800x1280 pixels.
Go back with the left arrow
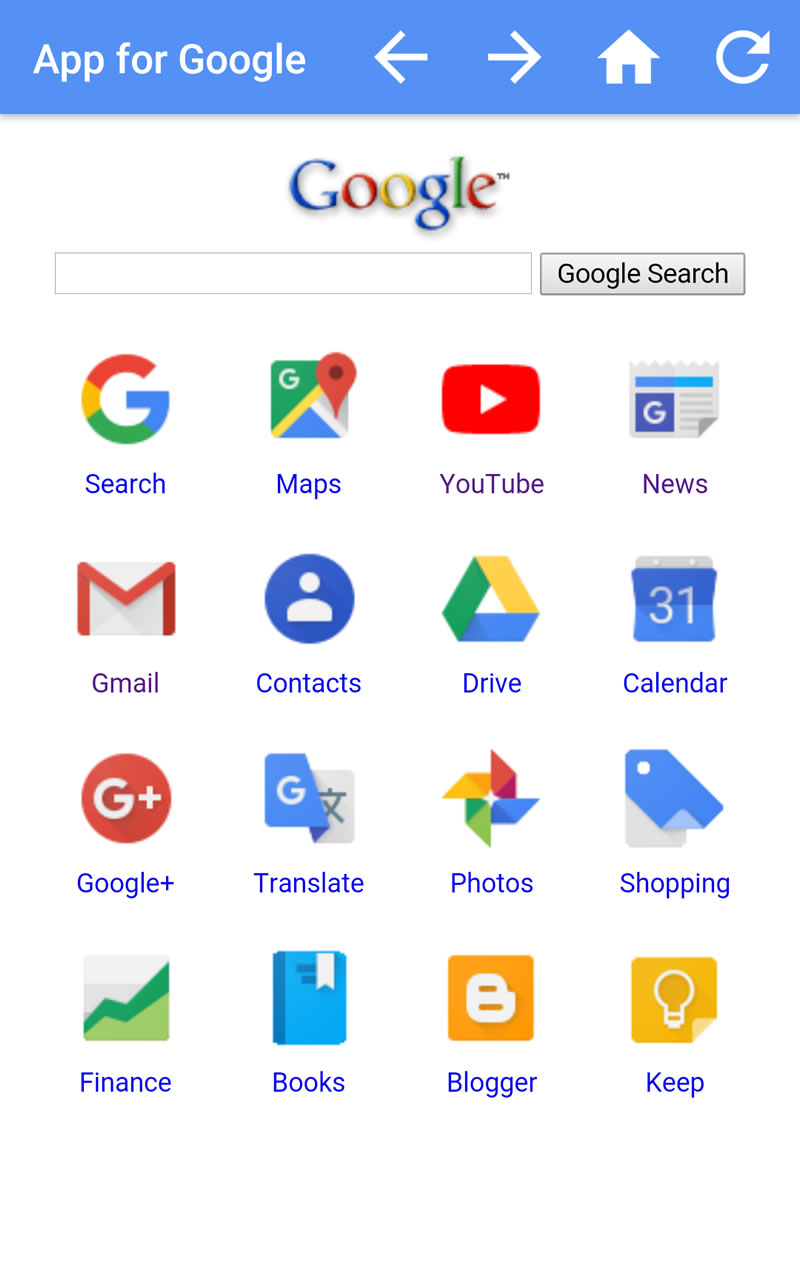pos(401,58)
